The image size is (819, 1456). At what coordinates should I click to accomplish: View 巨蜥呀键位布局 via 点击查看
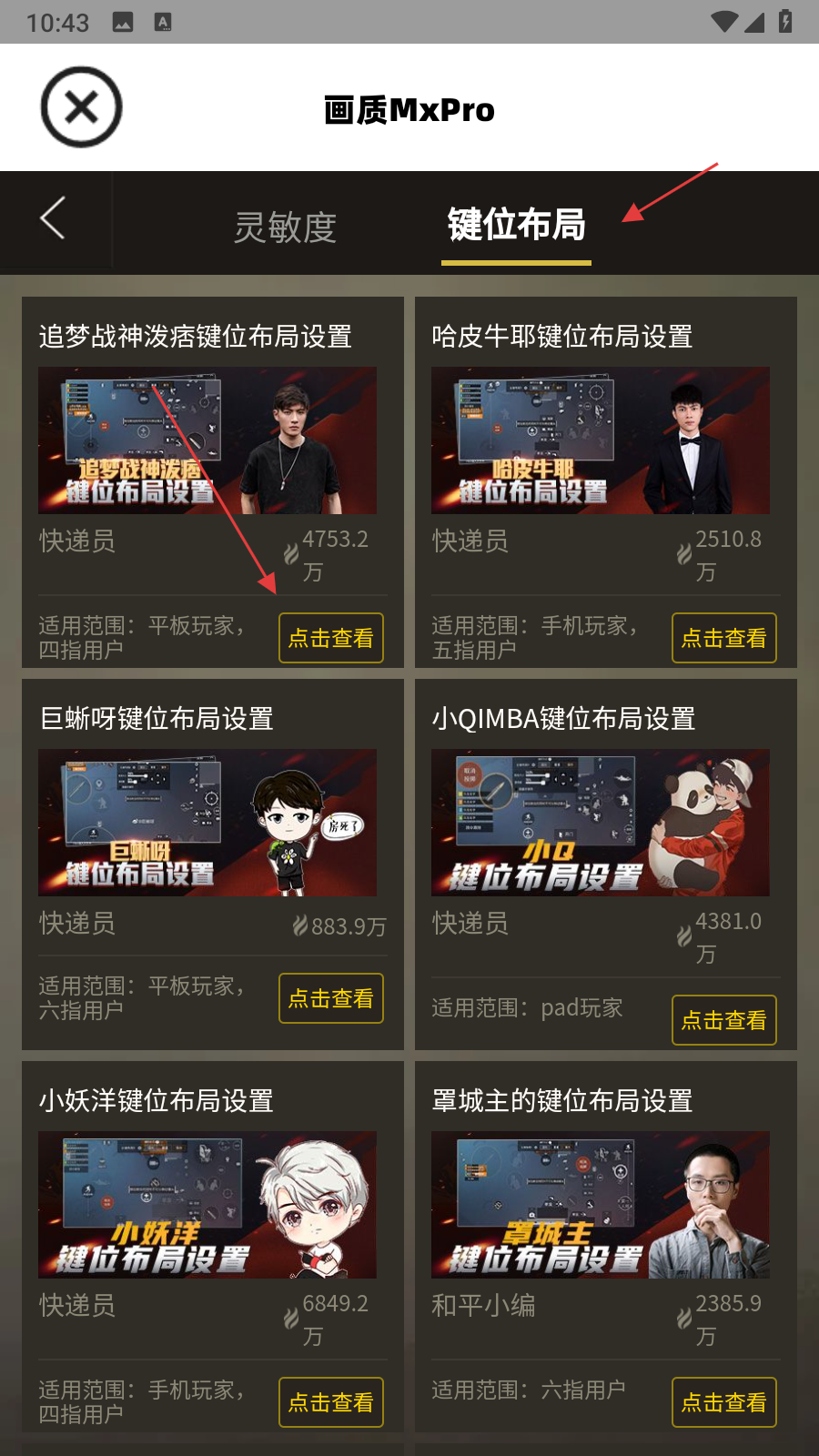pos(331,998)
